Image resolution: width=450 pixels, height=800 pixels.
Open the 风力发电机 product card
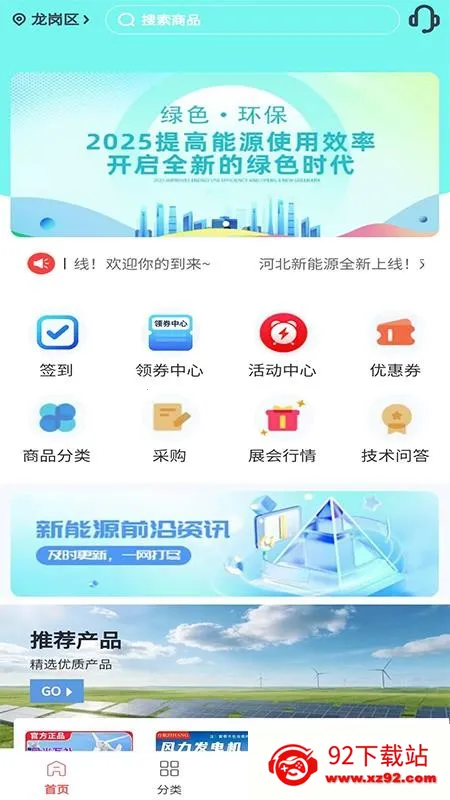[202, 741]
